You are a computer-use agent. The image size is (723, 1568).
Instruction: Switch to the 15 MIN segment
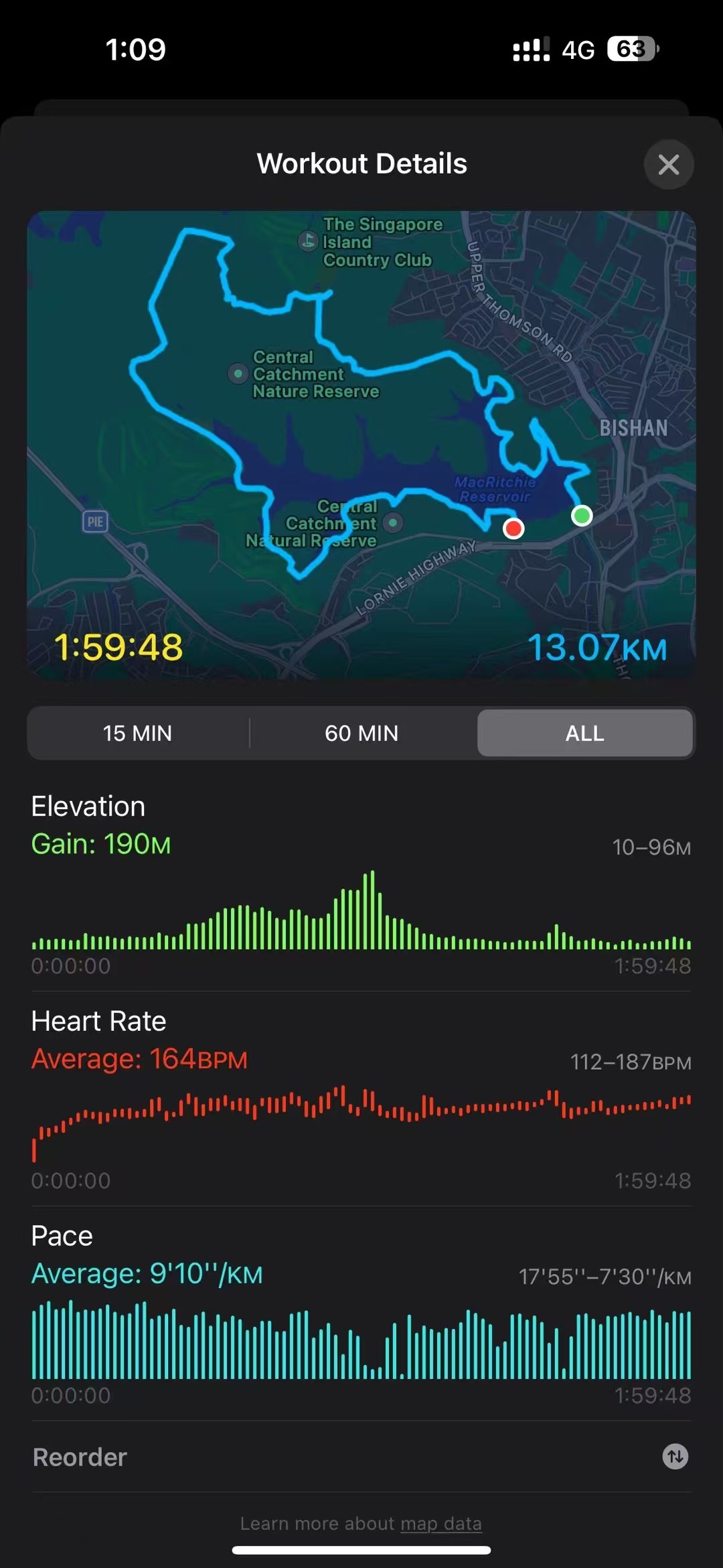tap(138, 733)
